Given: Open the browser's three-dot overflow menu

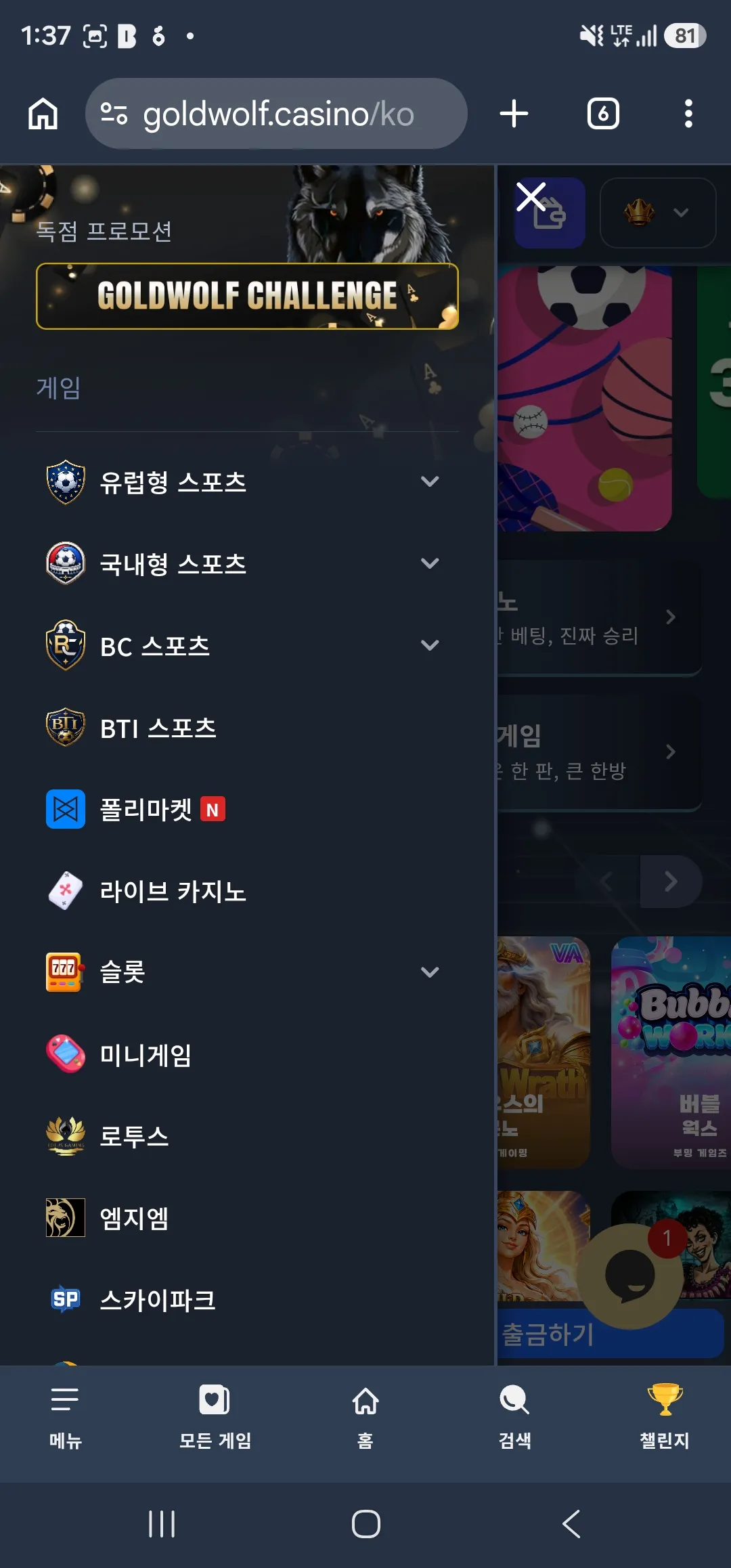Looking at the screenshot, I should pos(688,114).
